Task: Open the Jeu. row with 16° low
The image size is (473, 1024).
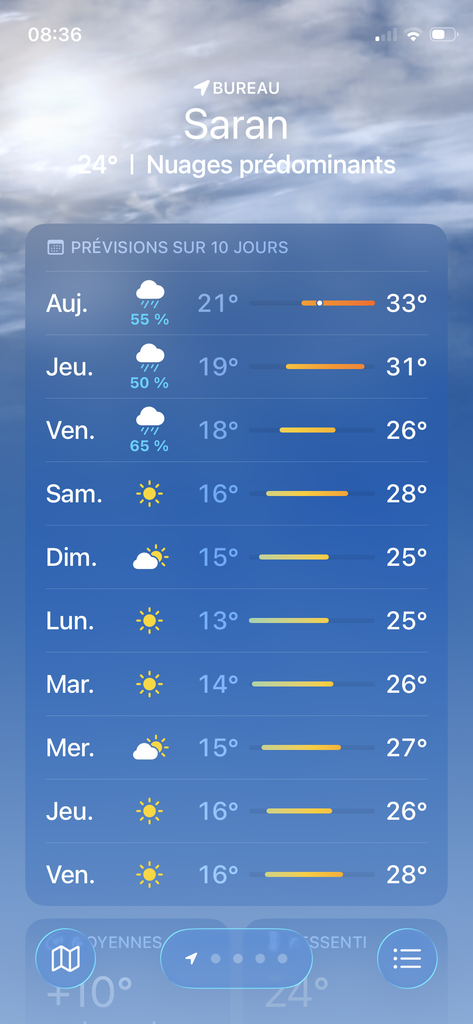Action: point(236,810)
